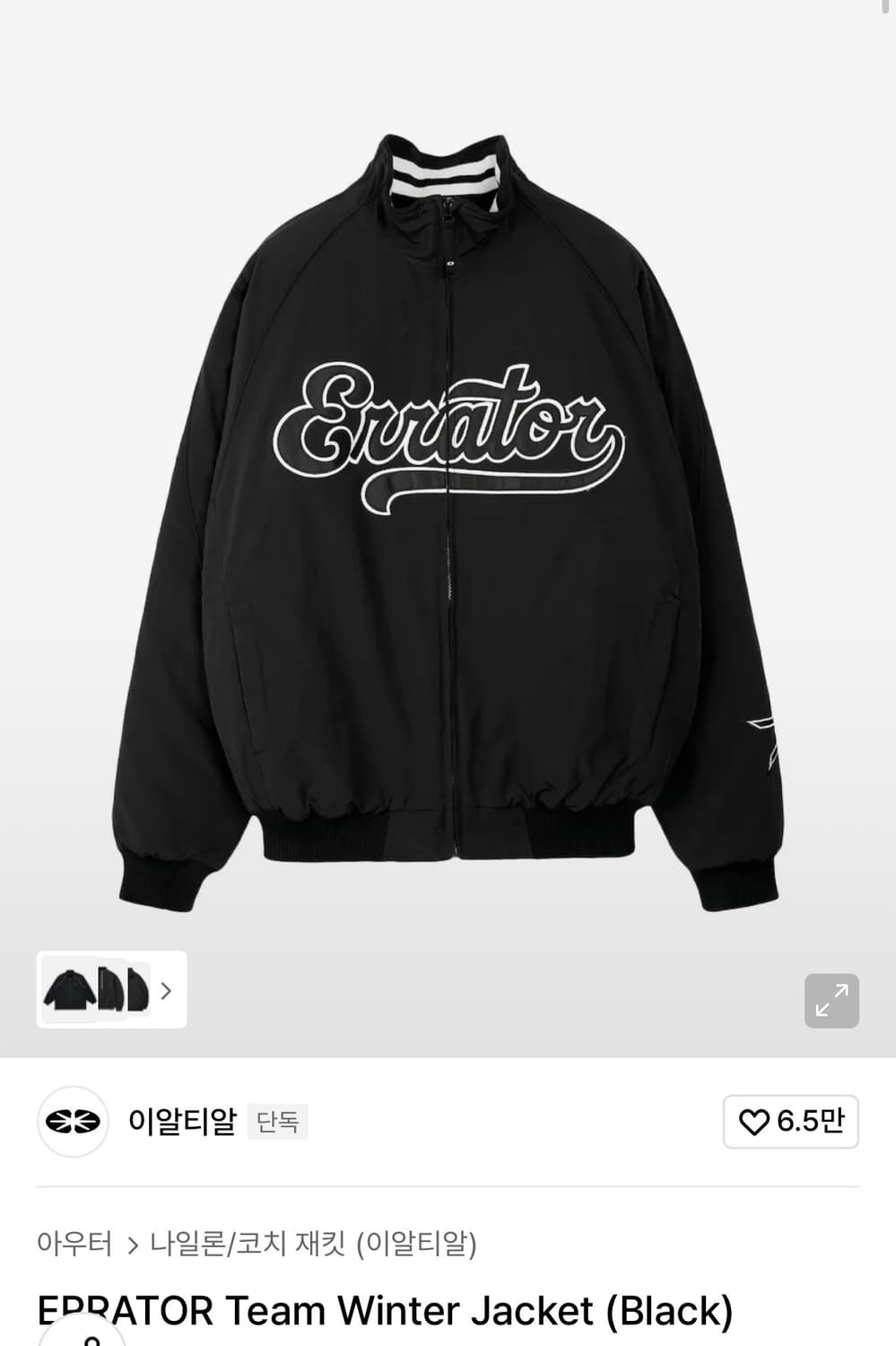Screen dimensions: 896x1346
Task: Tap the 6.5만 like counter
Action: (x=803, y=1122)
